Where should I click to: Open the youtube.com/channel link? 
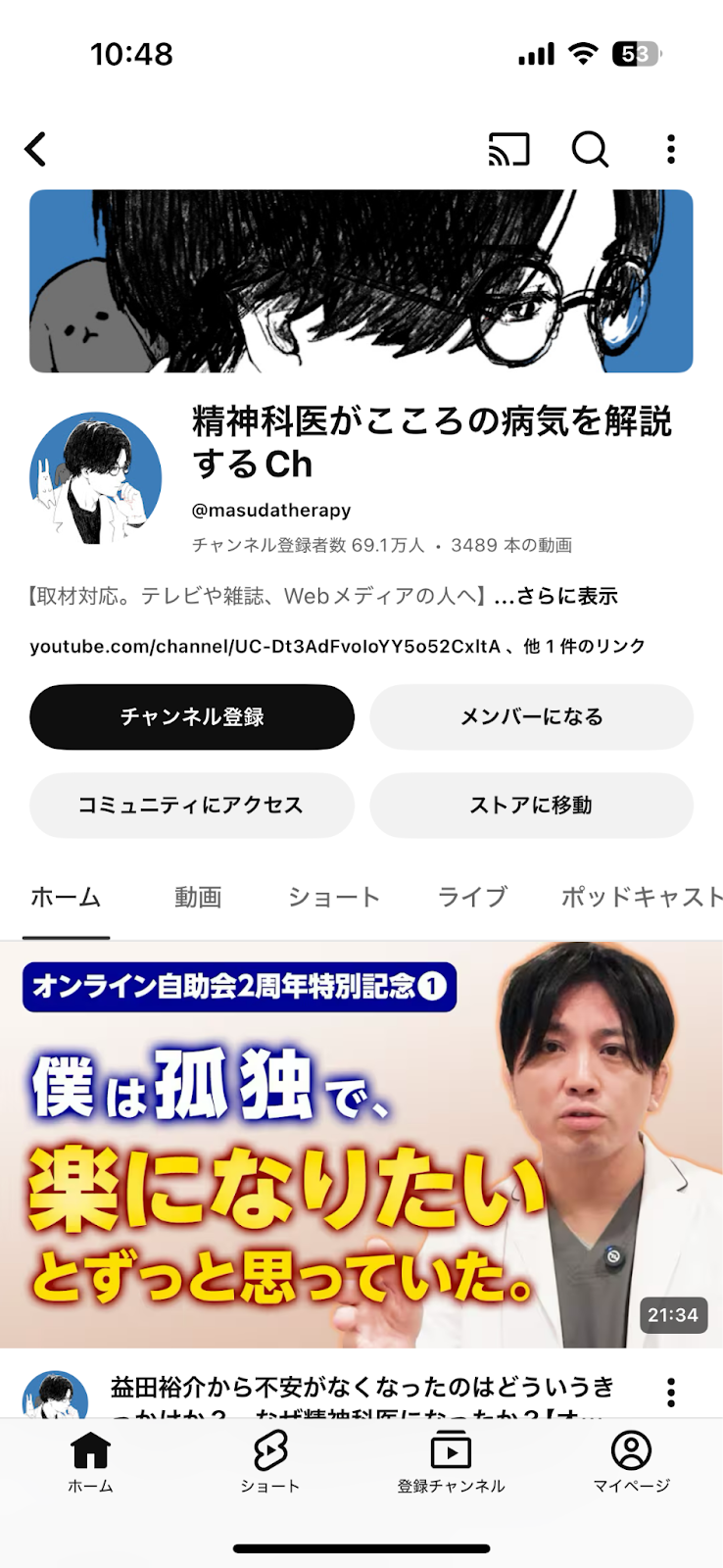click(x=265, y=647)
